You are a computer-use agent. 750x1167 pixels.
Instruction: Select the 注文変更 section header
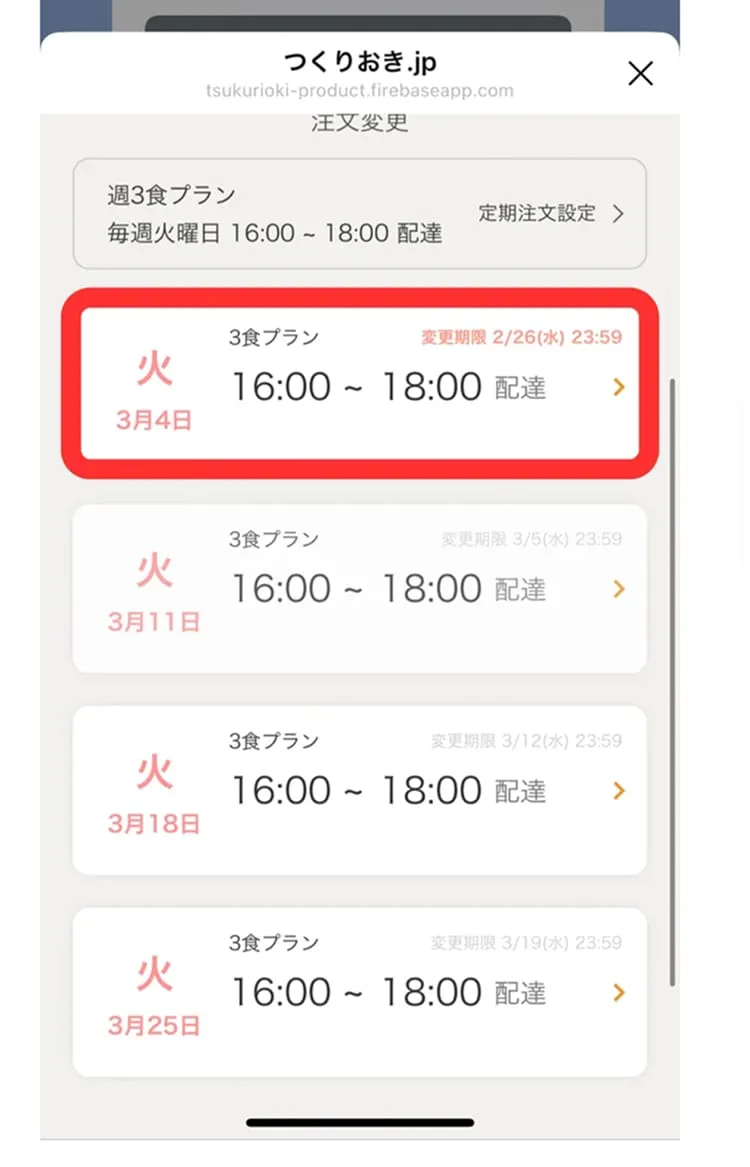pyautogui.click(x=359, y=121)
